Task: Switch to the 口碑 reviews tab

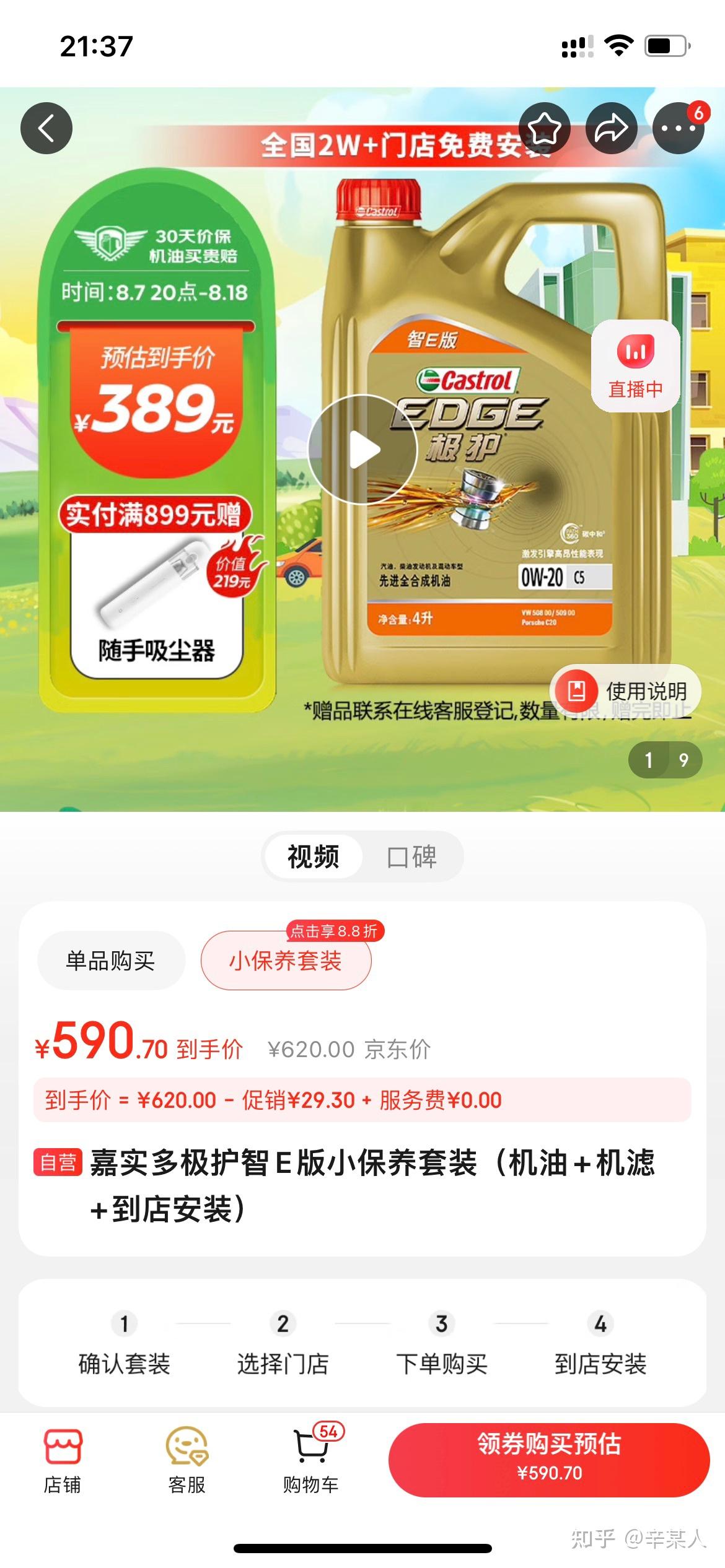Action: tap(411, 856)
